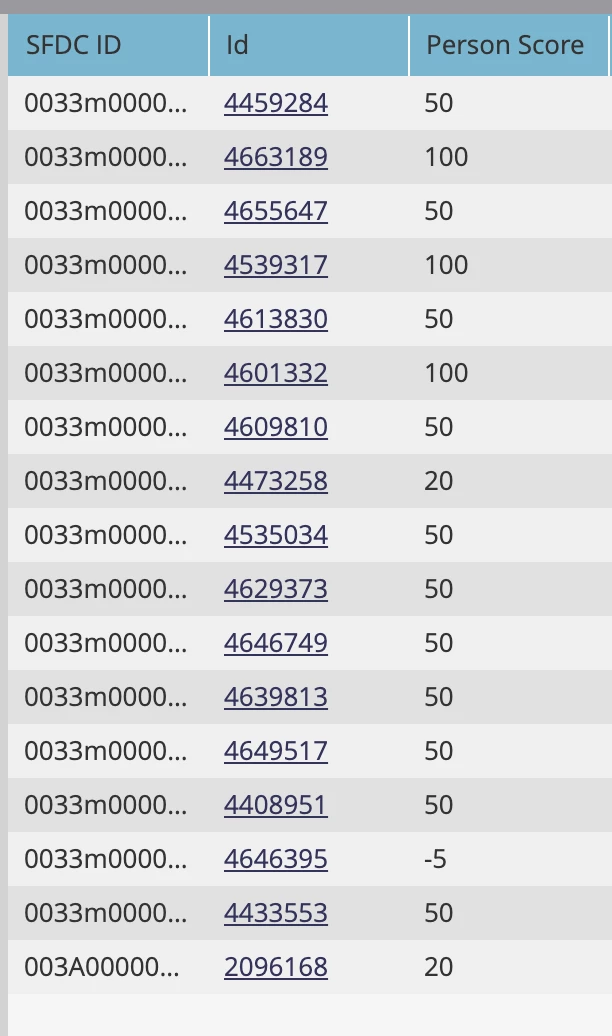This screenshot has height=1036, width=612.
Task: View person Id 4629373
Action: (x=276, y=589)
